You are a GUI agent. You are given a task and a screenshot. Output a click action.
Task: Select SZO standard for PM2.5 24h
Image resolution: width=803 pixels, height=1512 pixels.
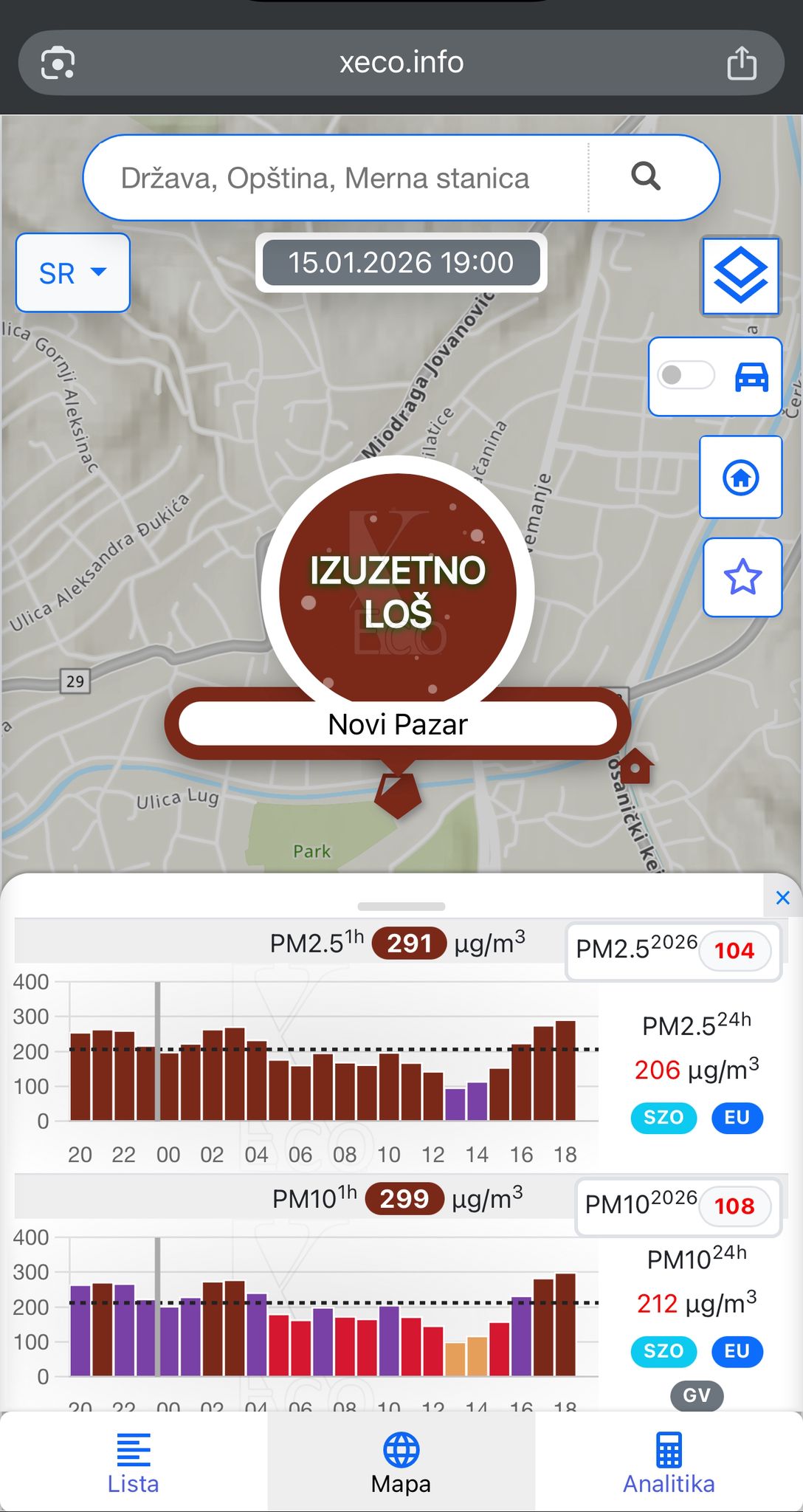pyautogui.click(x=664, y=1117)
